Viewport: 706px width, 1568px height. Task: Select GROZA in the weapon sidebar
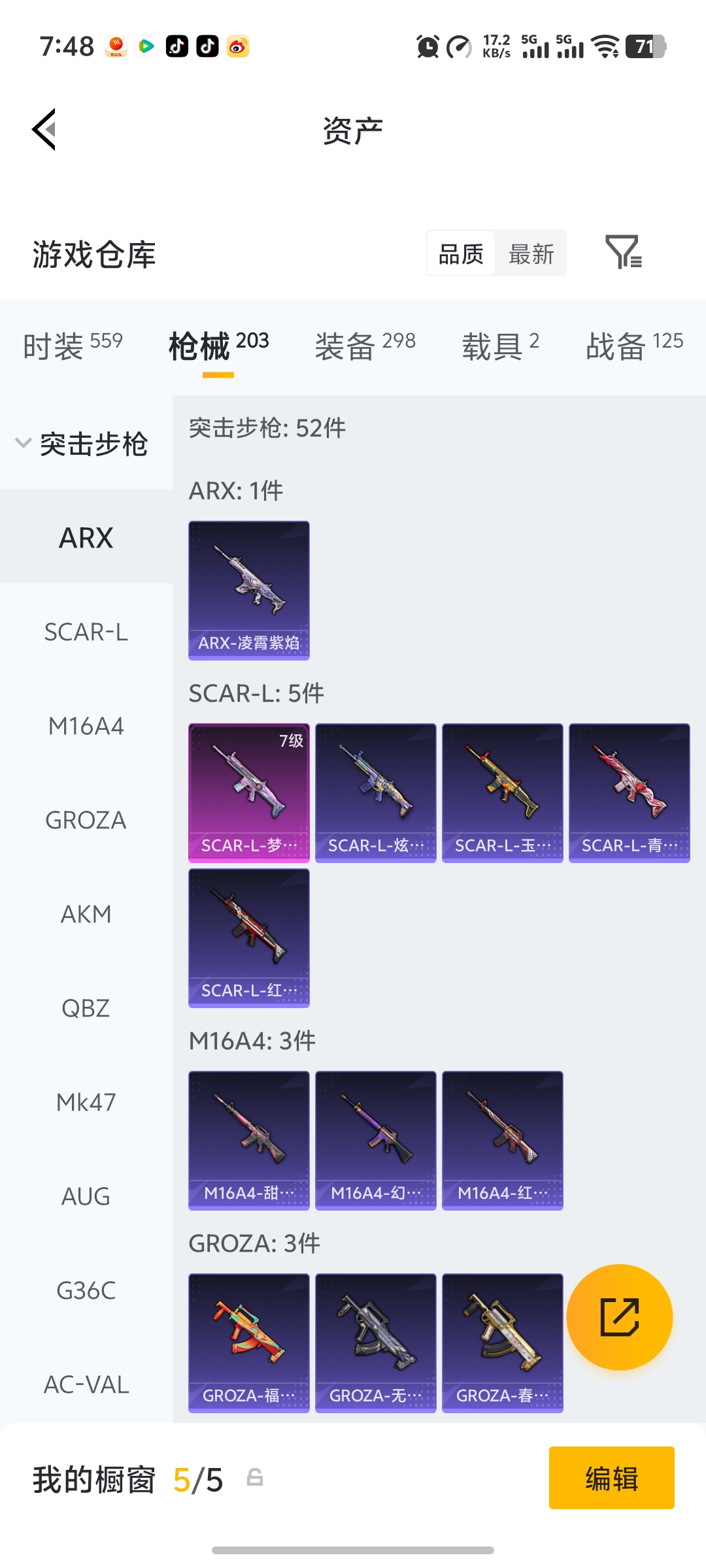85,820
